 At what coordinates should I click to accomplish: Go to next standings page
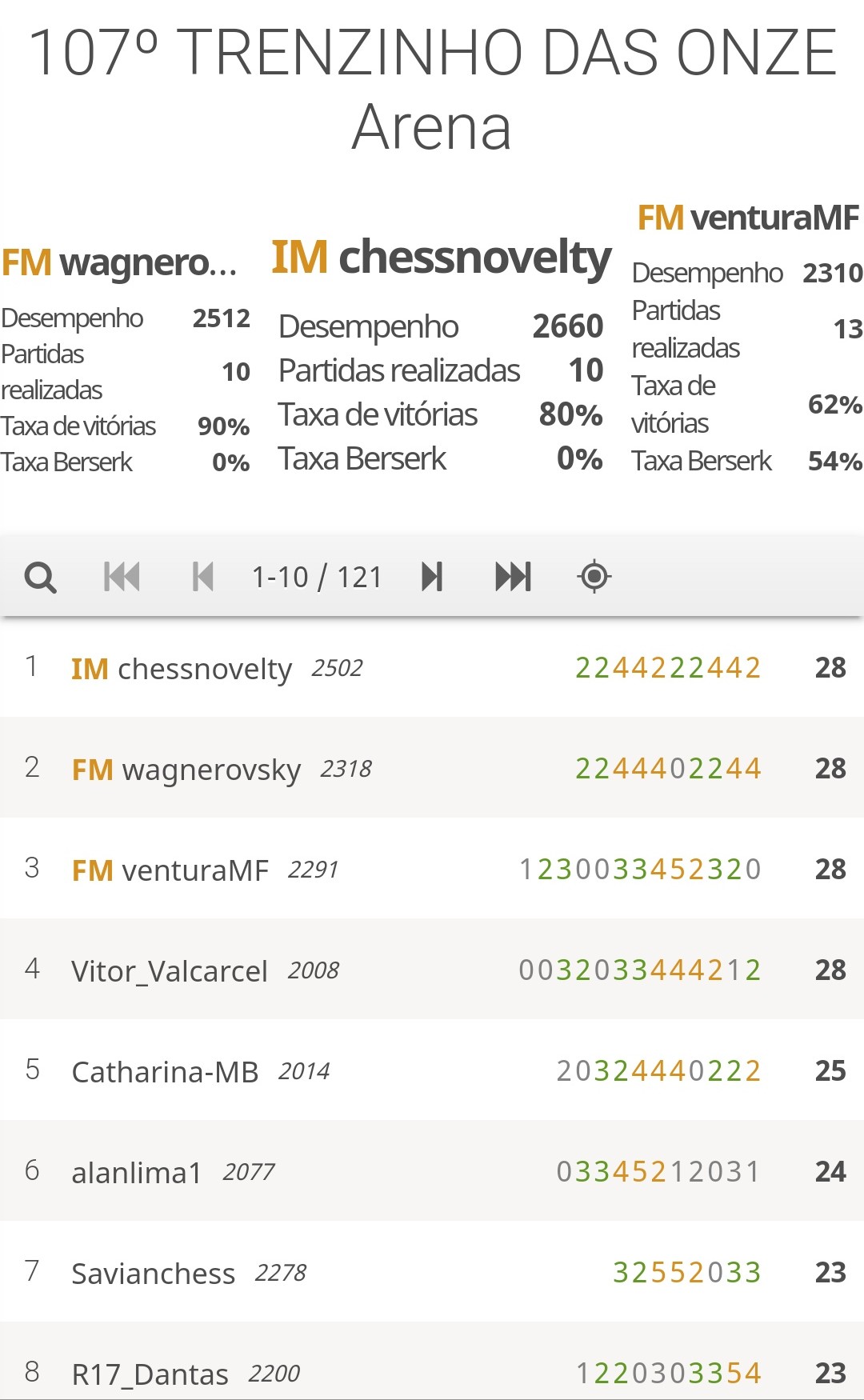pyautogui.click(x=432, y=577)
